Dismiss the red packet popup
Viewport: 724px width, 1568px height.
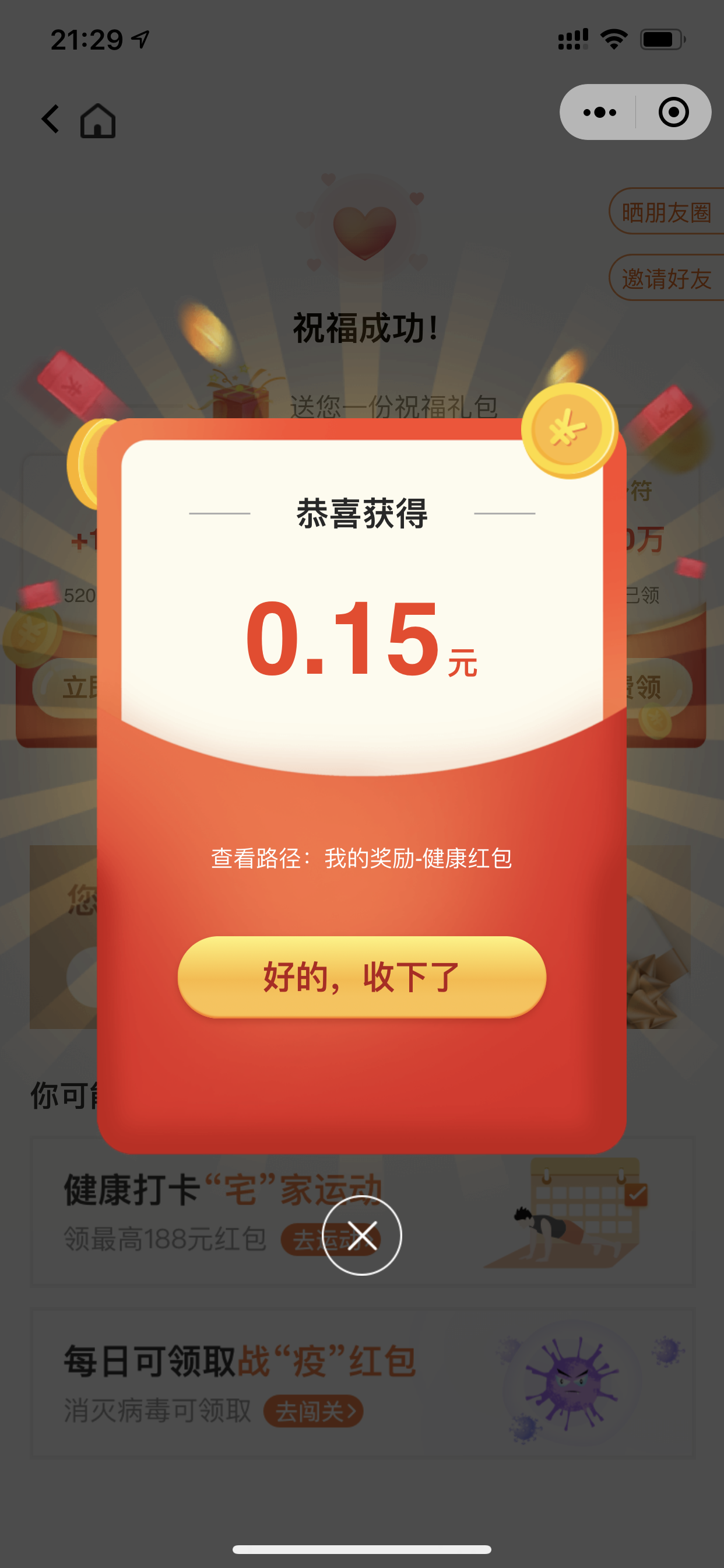click(361, 1235)
